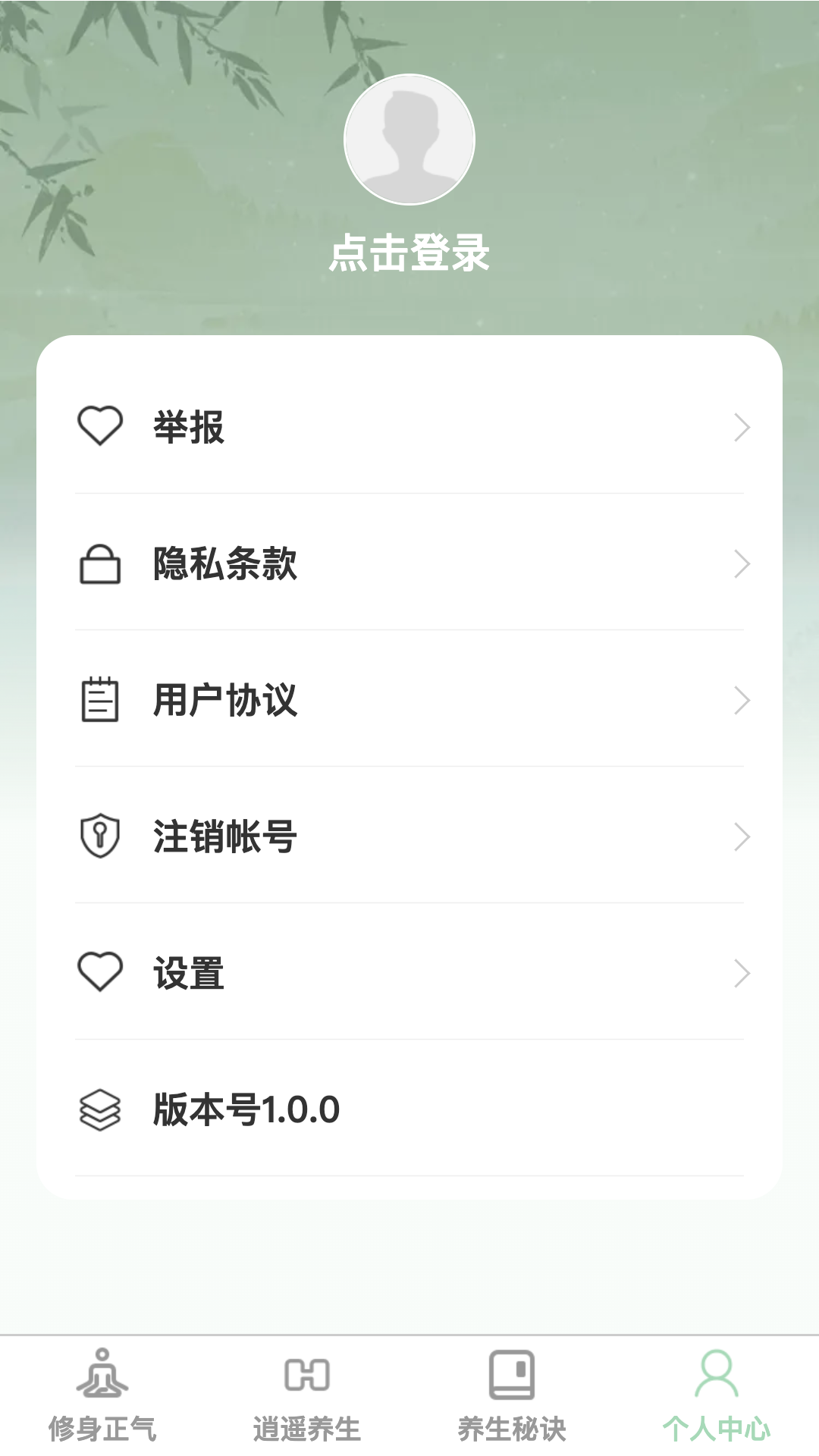Viewport: 819px width, 1456px height.
Task: Select the layers icon beside 版本号1.0.0
Action: click(x=100, y=1109)
